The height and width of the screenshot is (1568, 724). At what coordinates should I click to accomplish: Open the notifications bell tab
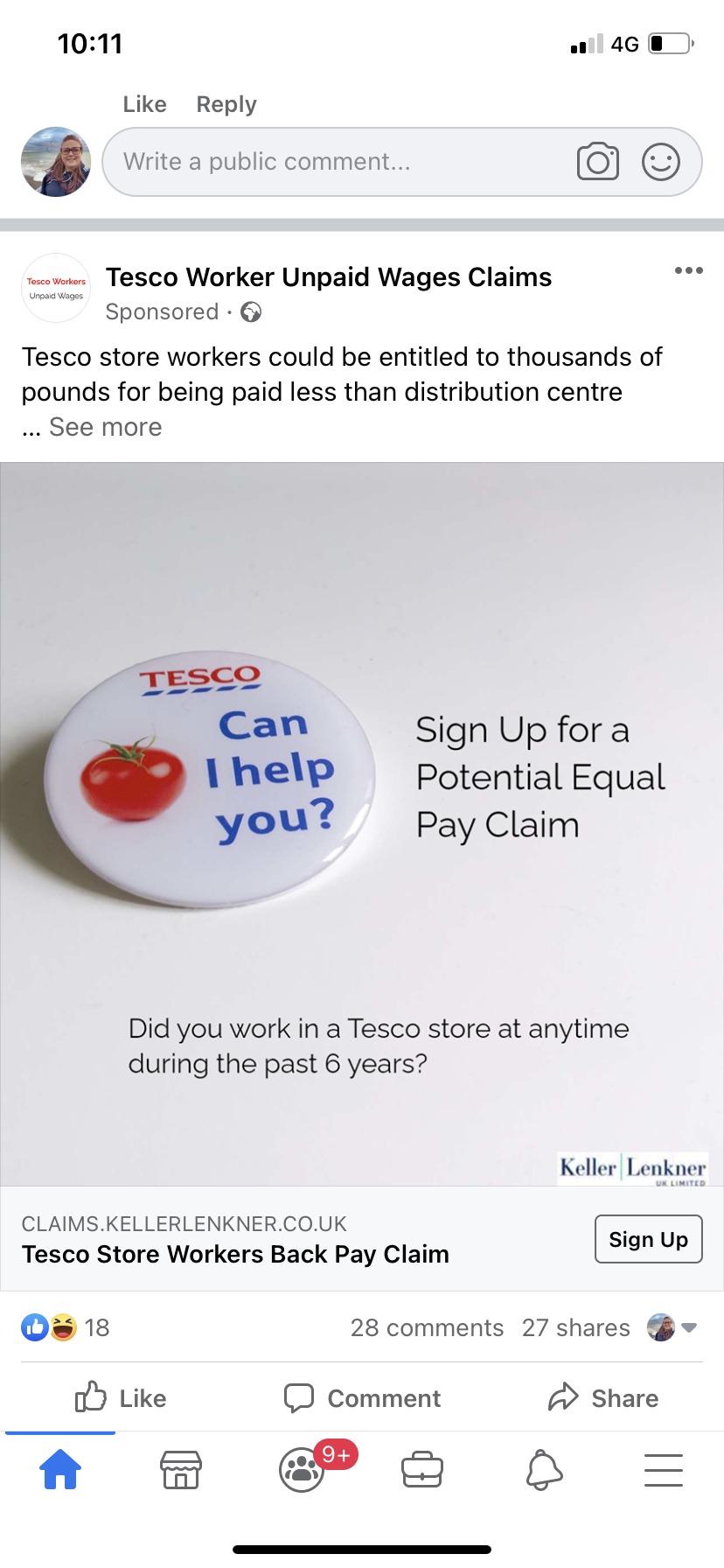tap(543, 1469)
